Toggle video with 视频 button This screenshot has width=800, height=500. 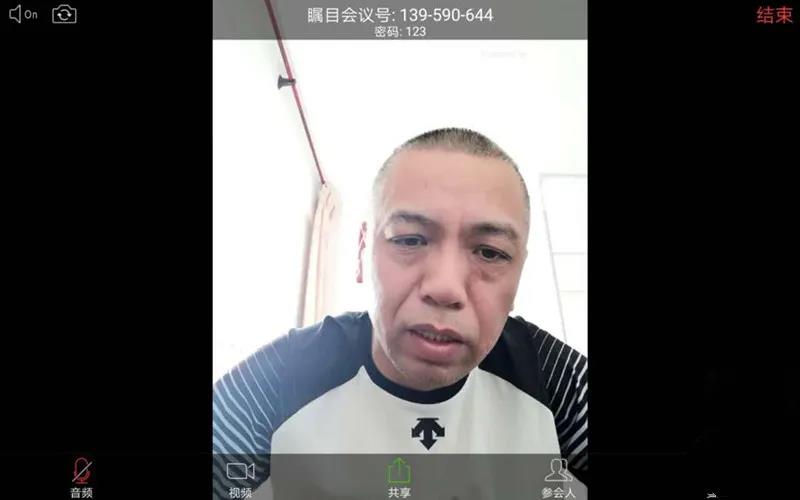click(240, 477)
